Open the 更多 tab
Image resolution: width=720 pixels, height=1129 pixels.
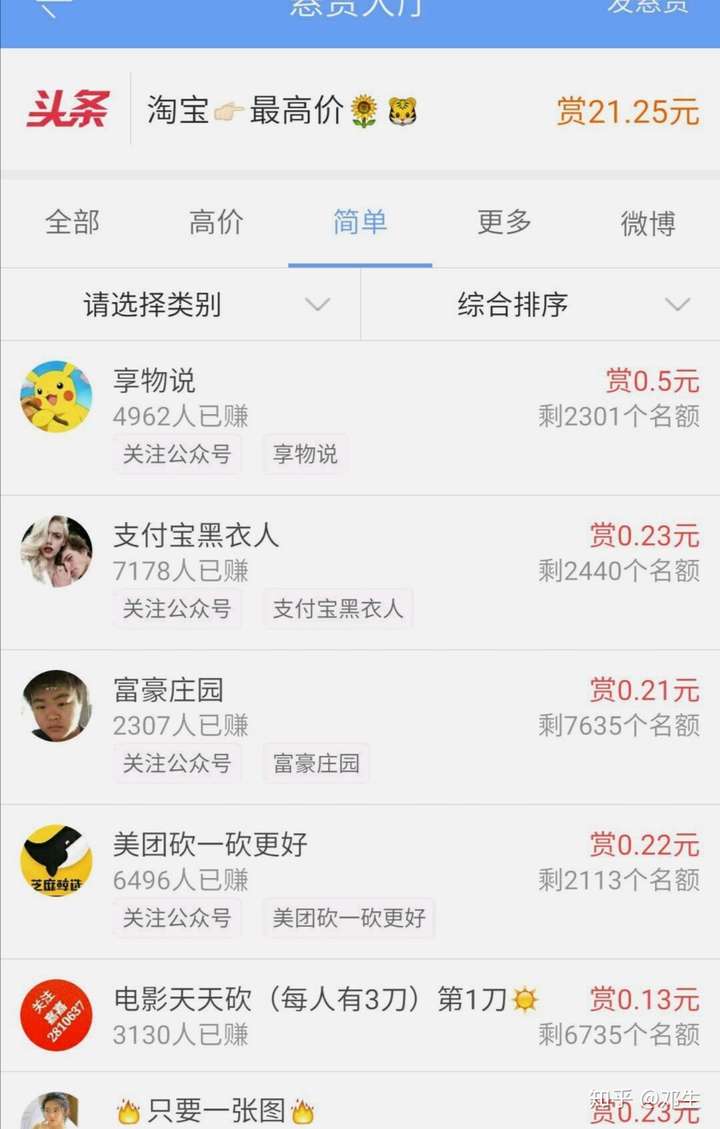[x=504, y=223]
